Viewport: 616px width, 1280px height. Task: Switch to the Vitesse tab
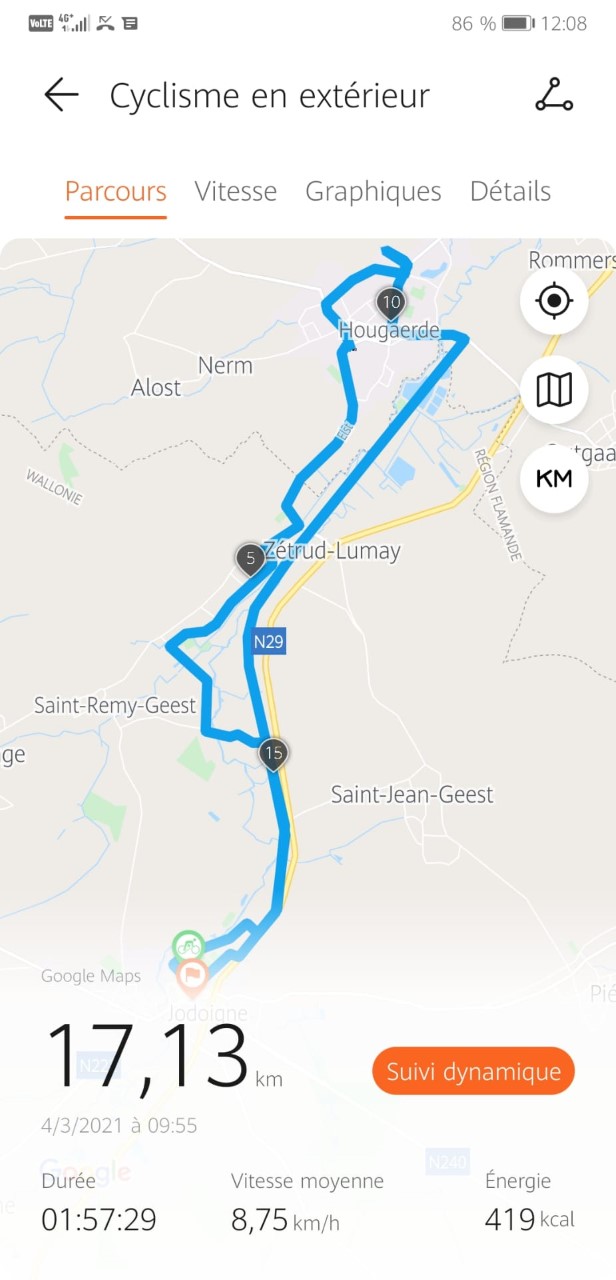tap(236, 191)
